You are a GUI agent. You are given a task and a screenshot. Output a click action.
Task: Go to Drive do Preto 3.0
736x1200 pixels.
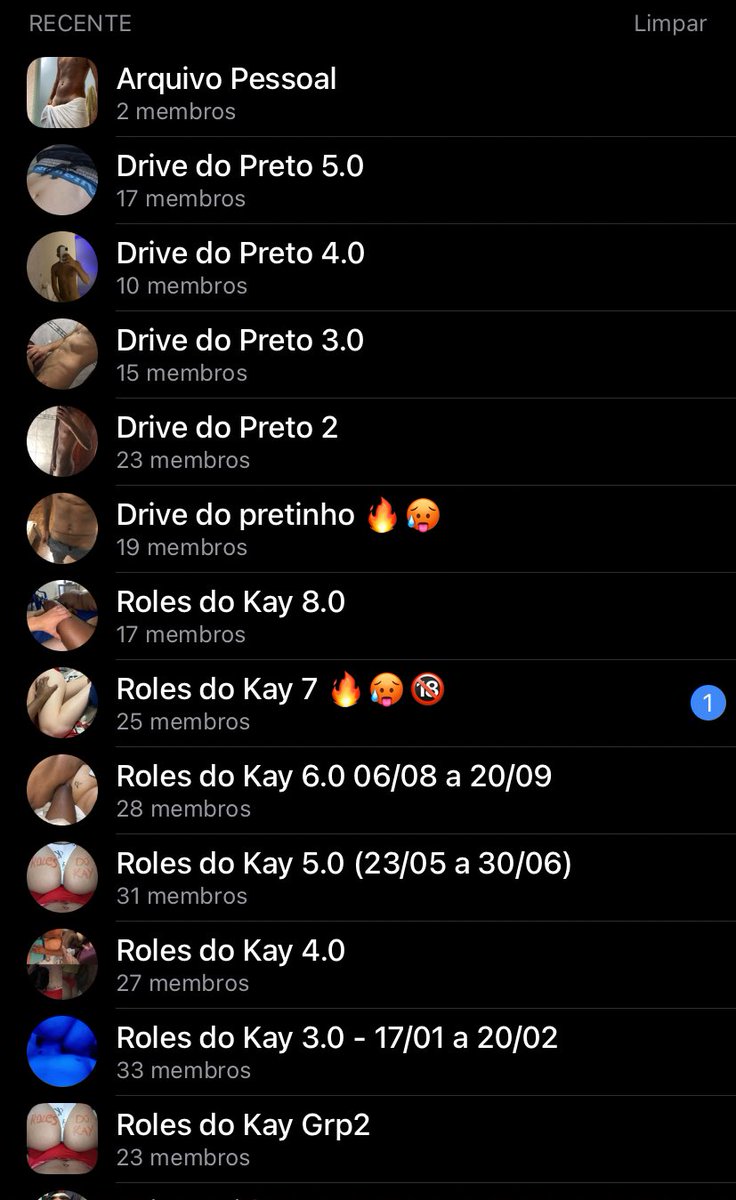pos(240,354)
